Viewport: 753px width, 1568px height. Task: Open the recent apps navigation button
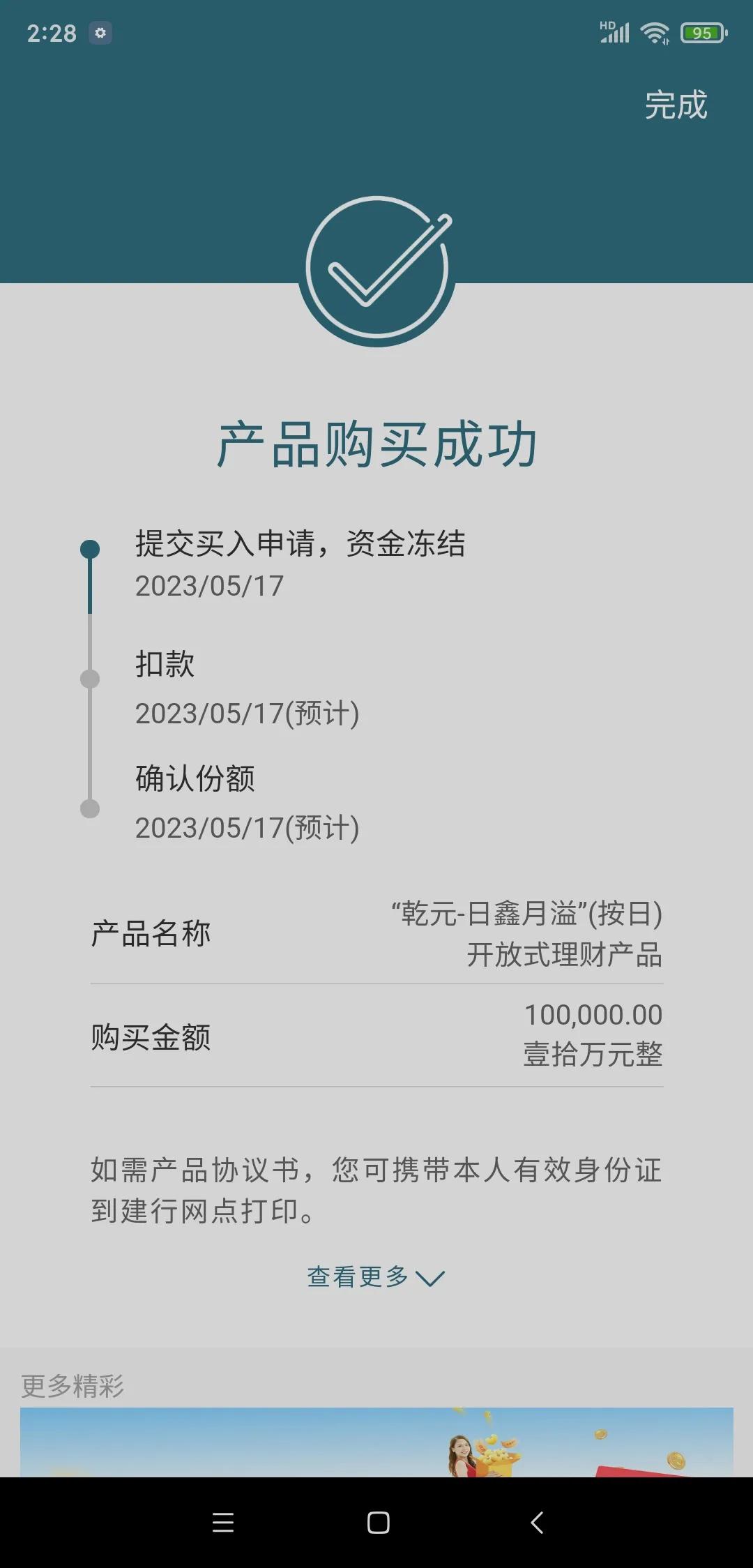[x=223, y=1523]
